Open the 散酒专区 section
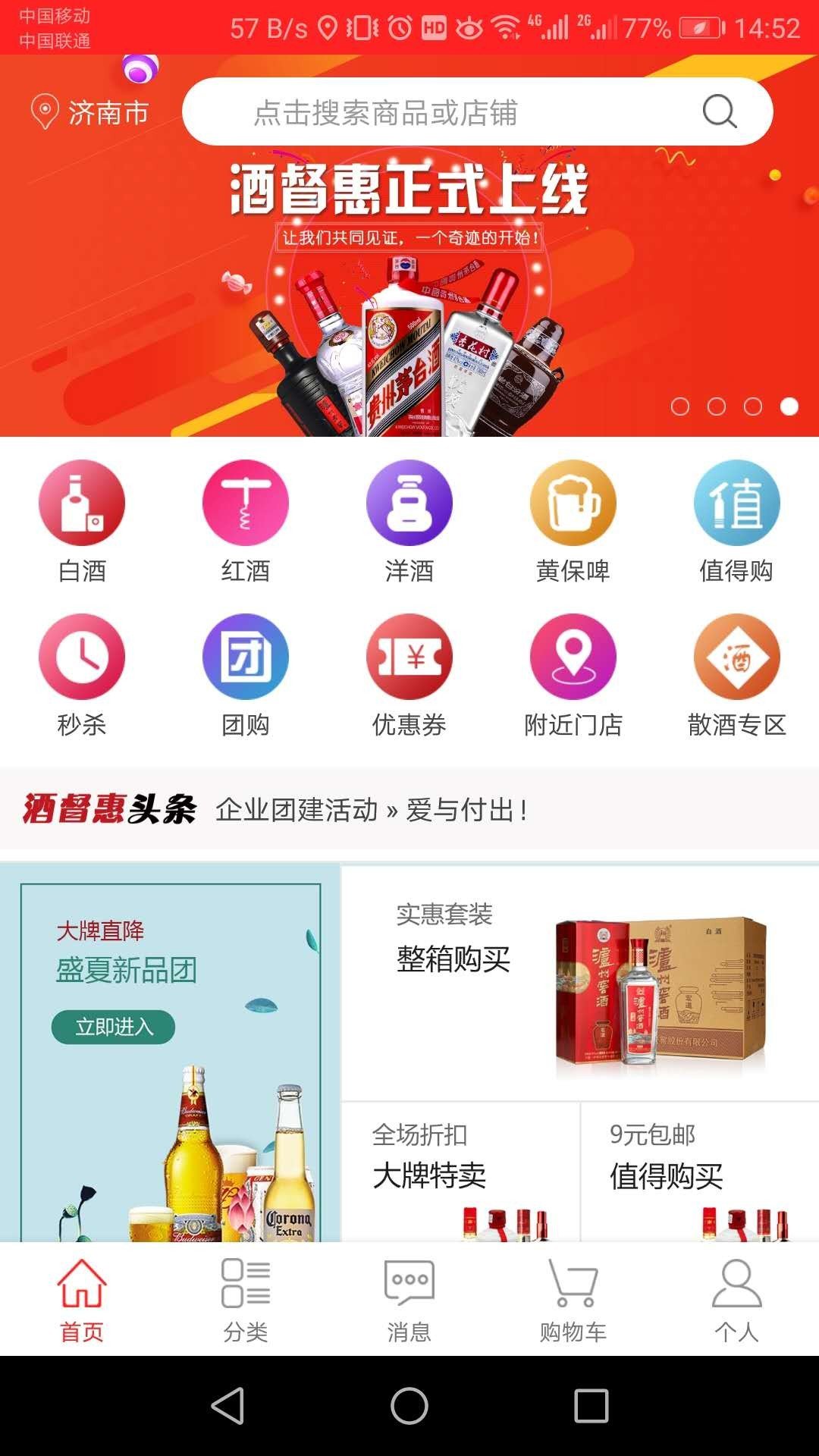819x1456 pixels. 736,676
